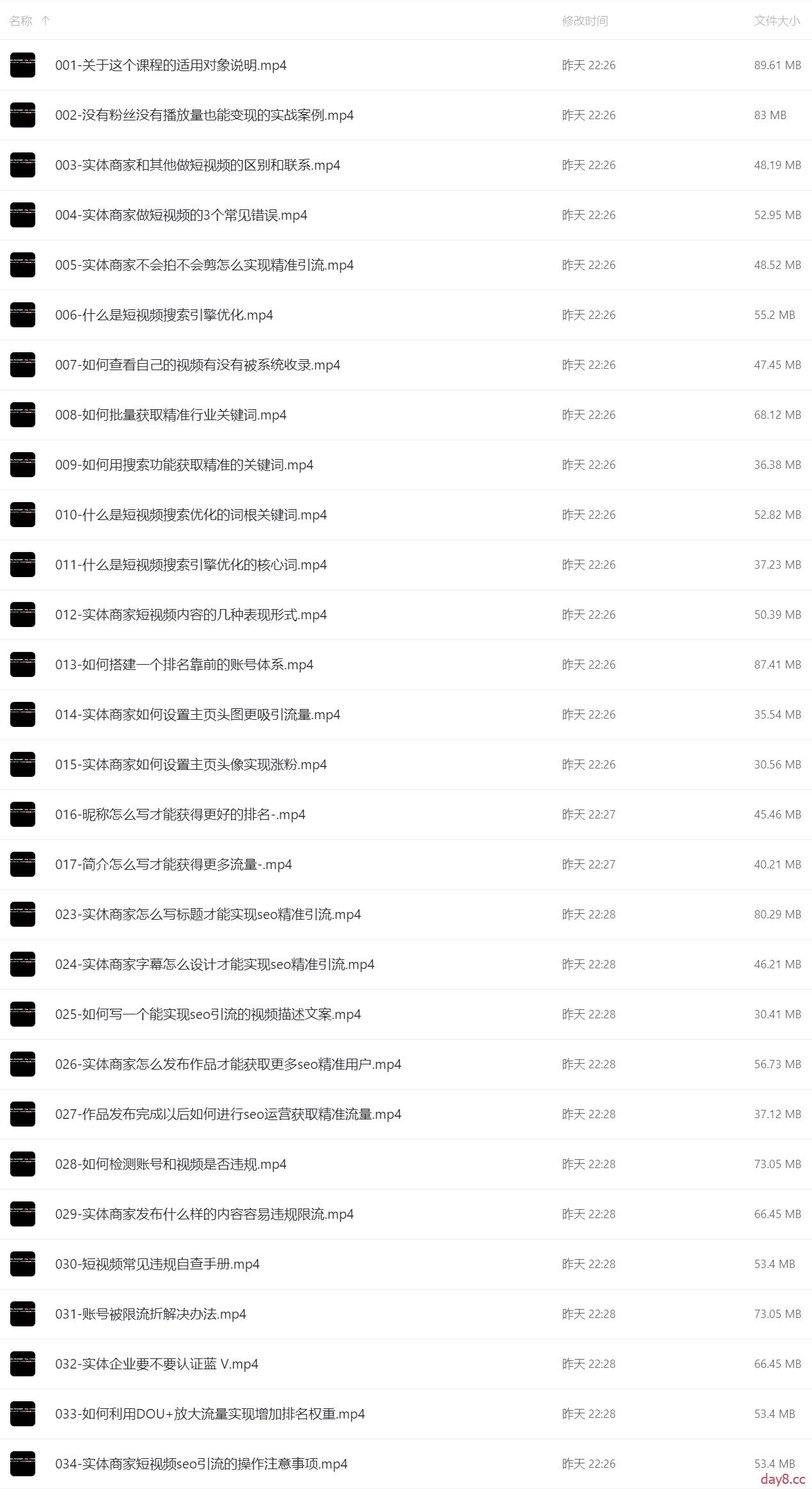The width and height of the screenshot is (812, 1489).
Task: Sort files by the 名称 column header
Action: click(21, 20)
